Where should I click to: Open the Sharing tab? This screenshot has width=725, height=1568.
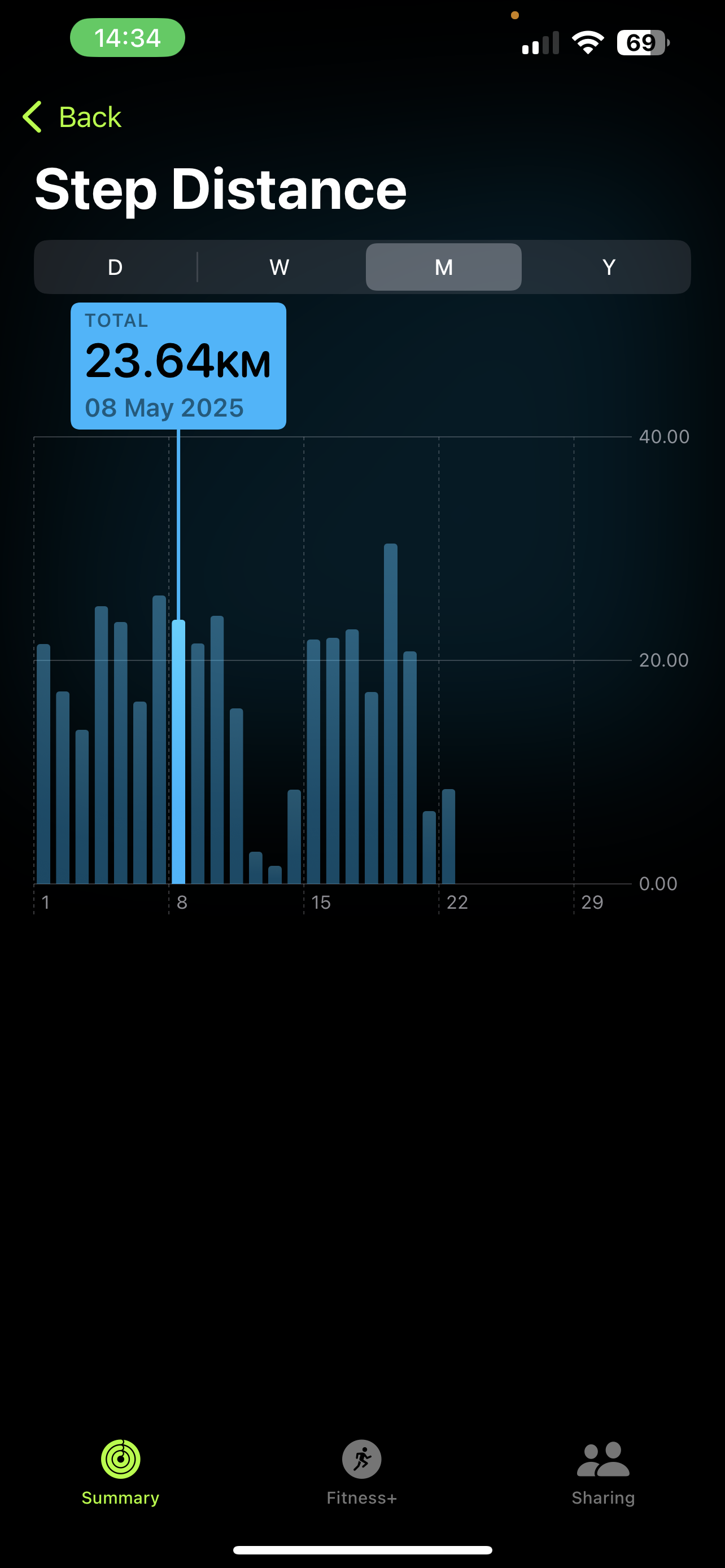coord(603,1472)
